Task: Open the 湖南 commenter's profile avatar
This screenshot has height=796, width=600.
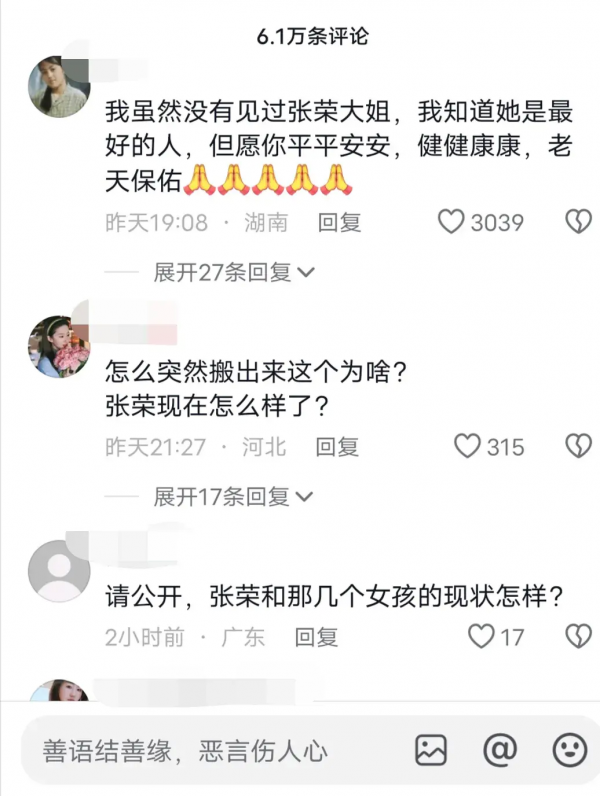Action: coord(59,86)
